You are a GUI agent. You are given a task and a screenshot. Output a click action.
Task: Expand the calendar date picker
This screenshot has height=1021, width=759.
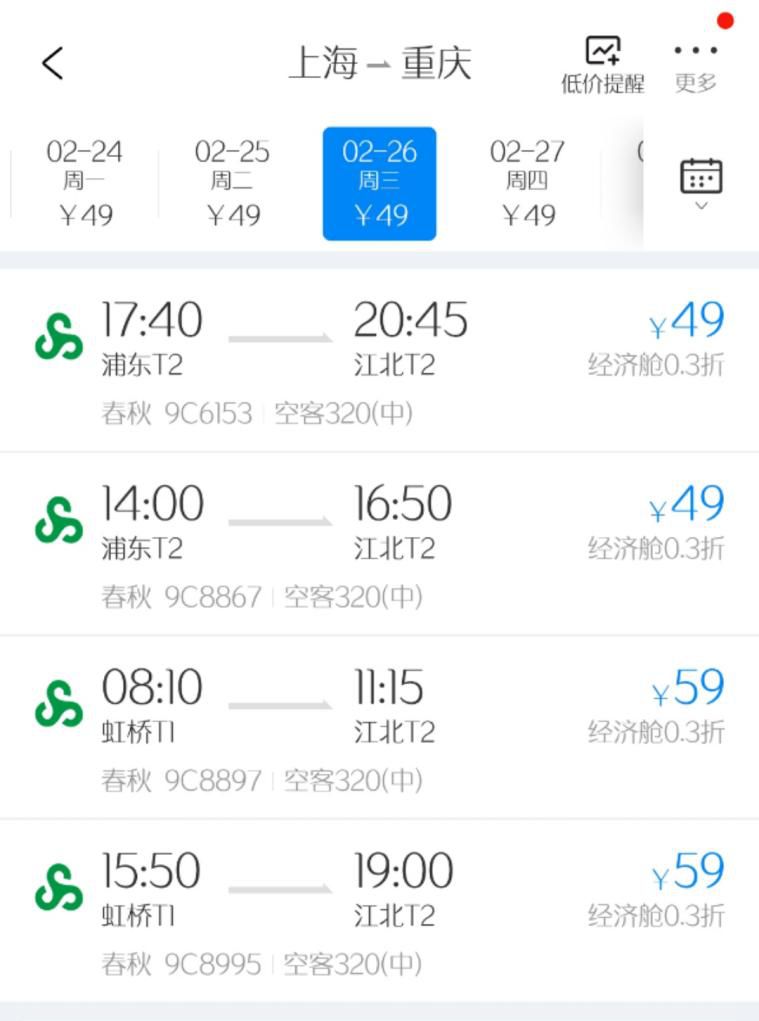[701, 183]
